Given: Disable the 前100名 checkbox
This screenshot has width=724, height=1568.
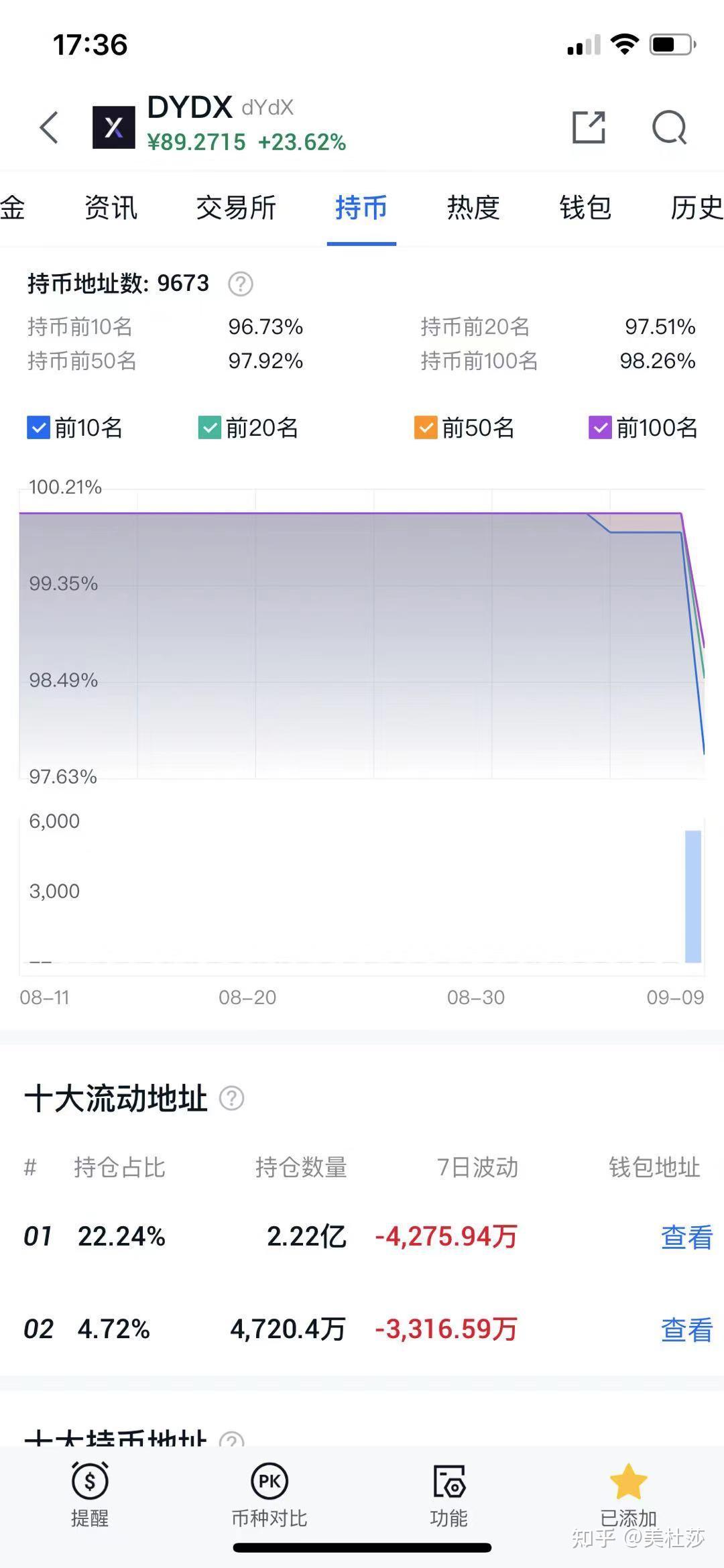Looking at the screenshot, I should [601, 428].
